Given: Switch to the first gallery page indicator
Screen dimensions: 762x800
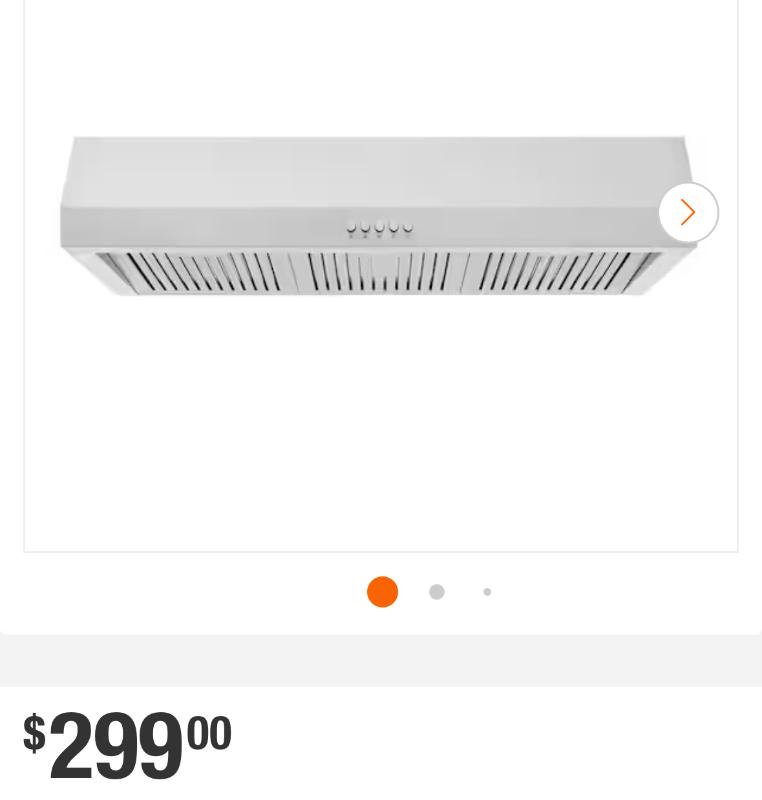Looking at the screenshot, I should [382, 591].
